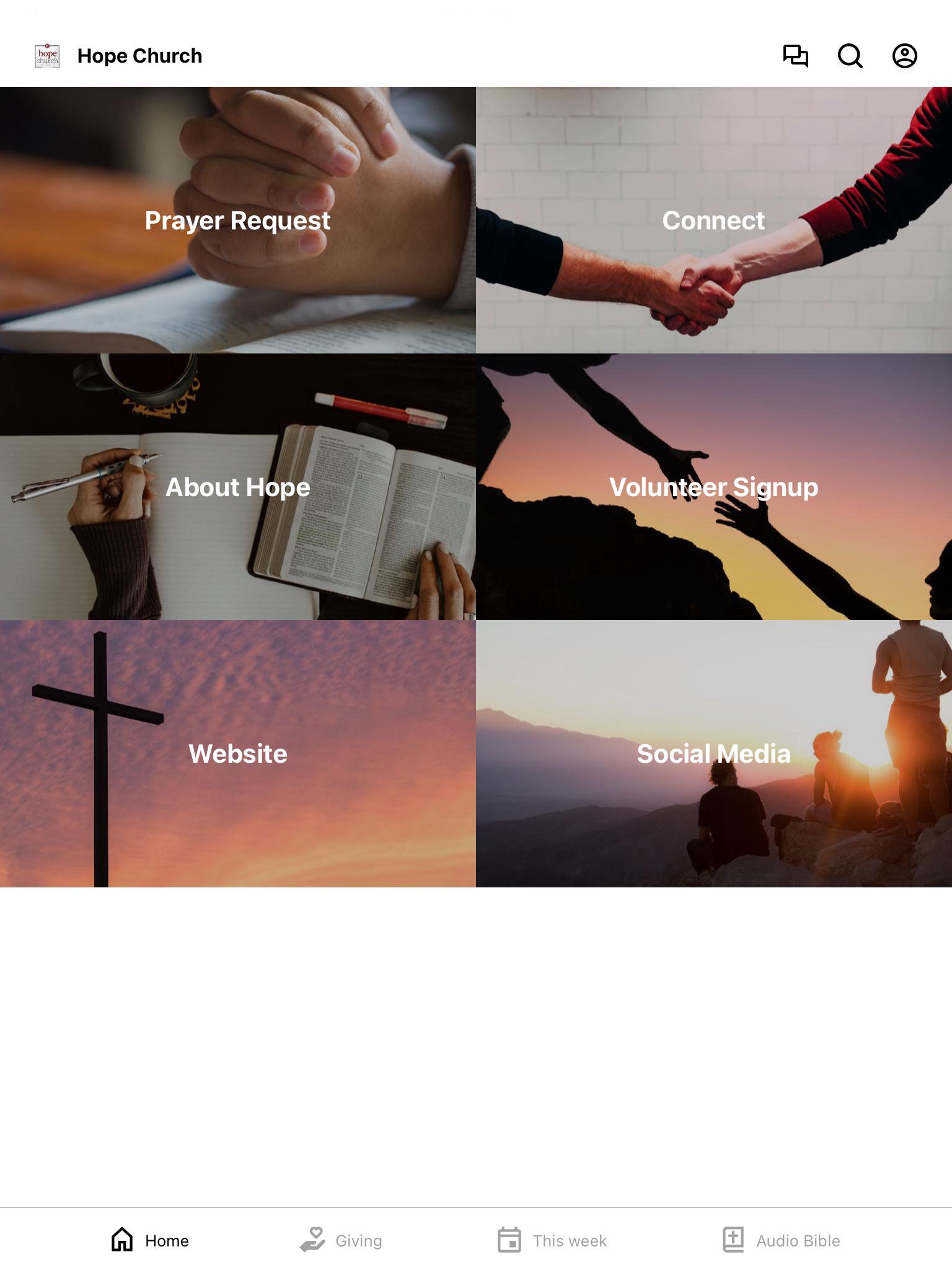Open the Prayer Request tile

(x=238, y=221)
